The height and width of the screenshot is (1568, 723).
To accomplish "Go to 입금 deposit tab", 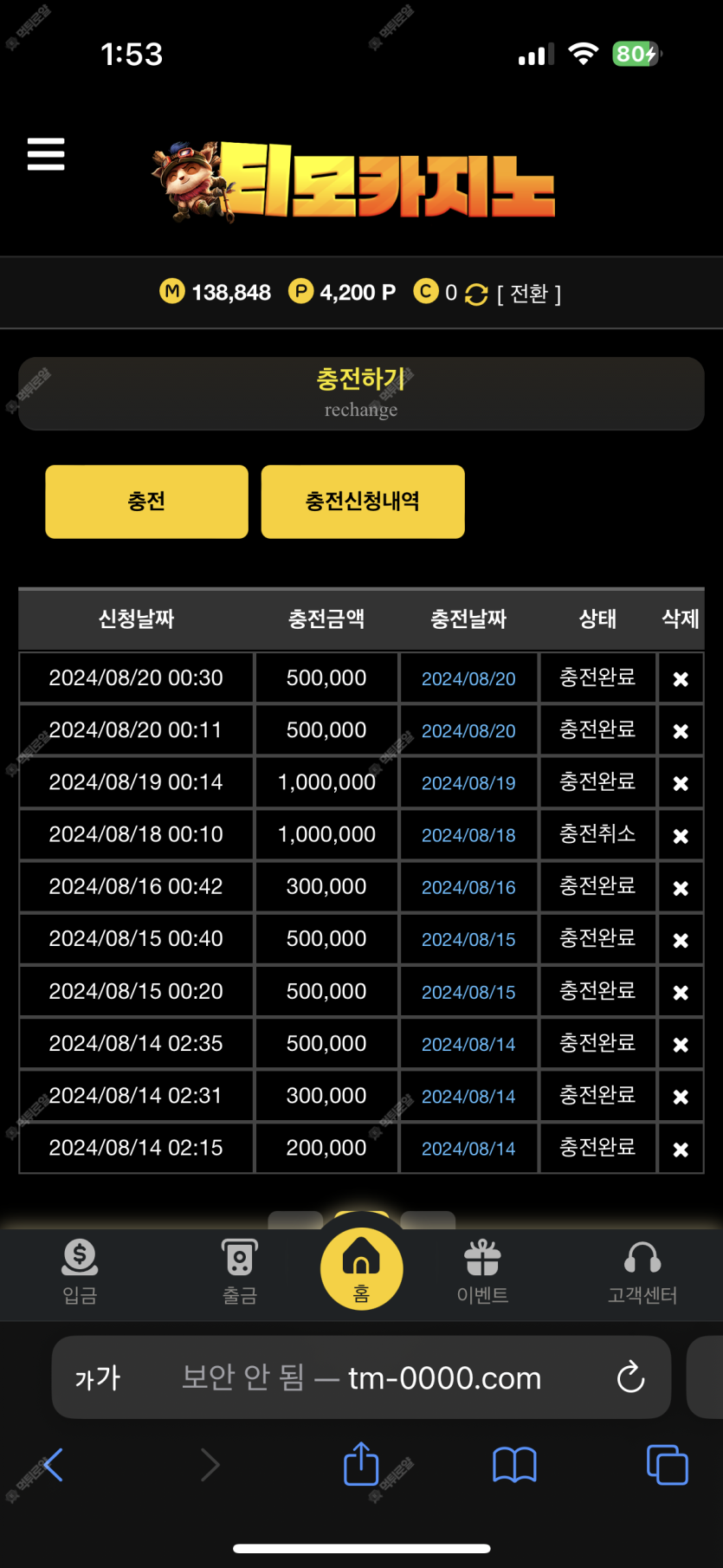I will [80, 1271].
